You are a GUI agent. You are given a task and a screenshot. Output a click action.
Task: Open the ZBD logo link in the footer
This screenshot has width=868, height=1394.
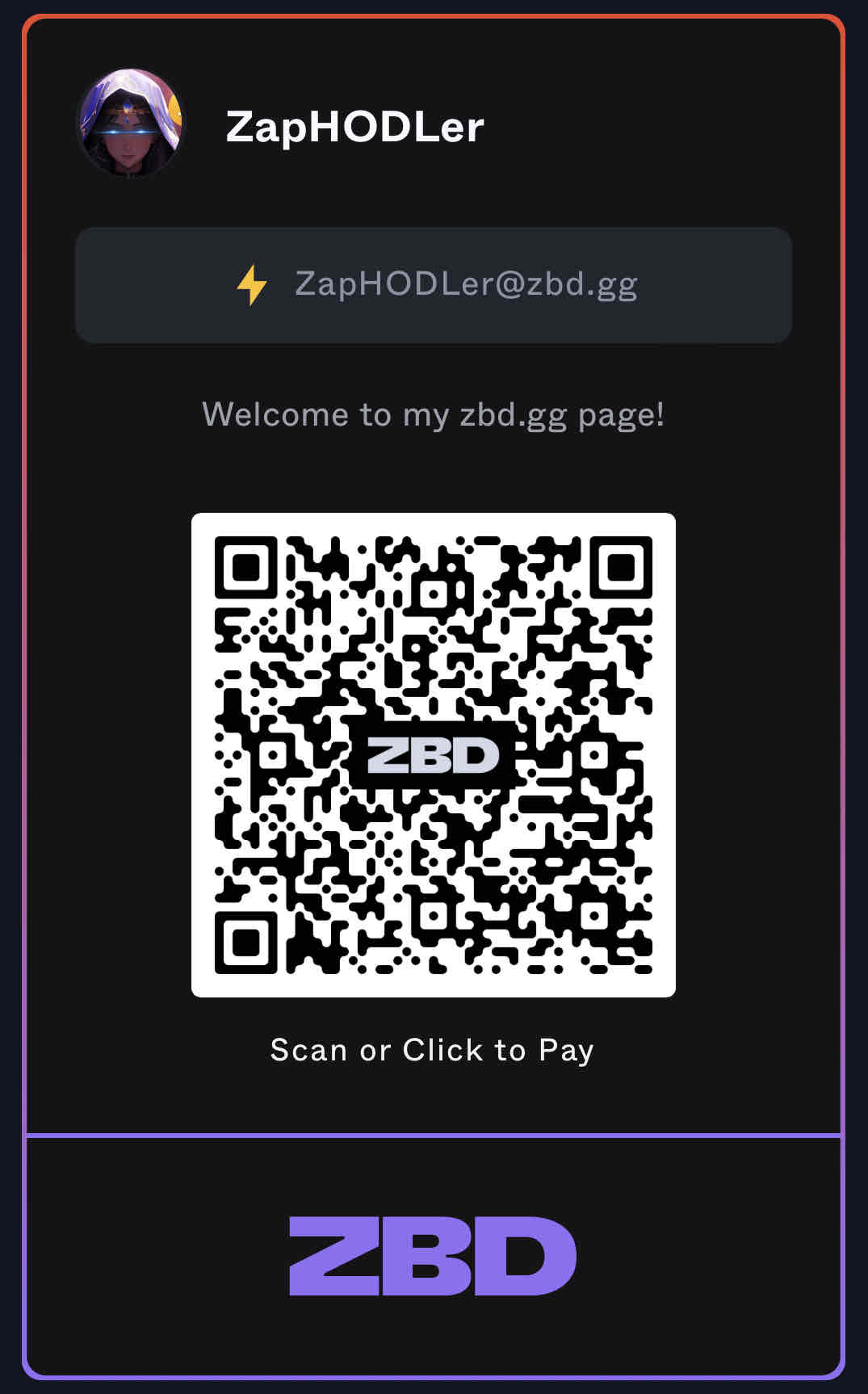coord(433,1256)
